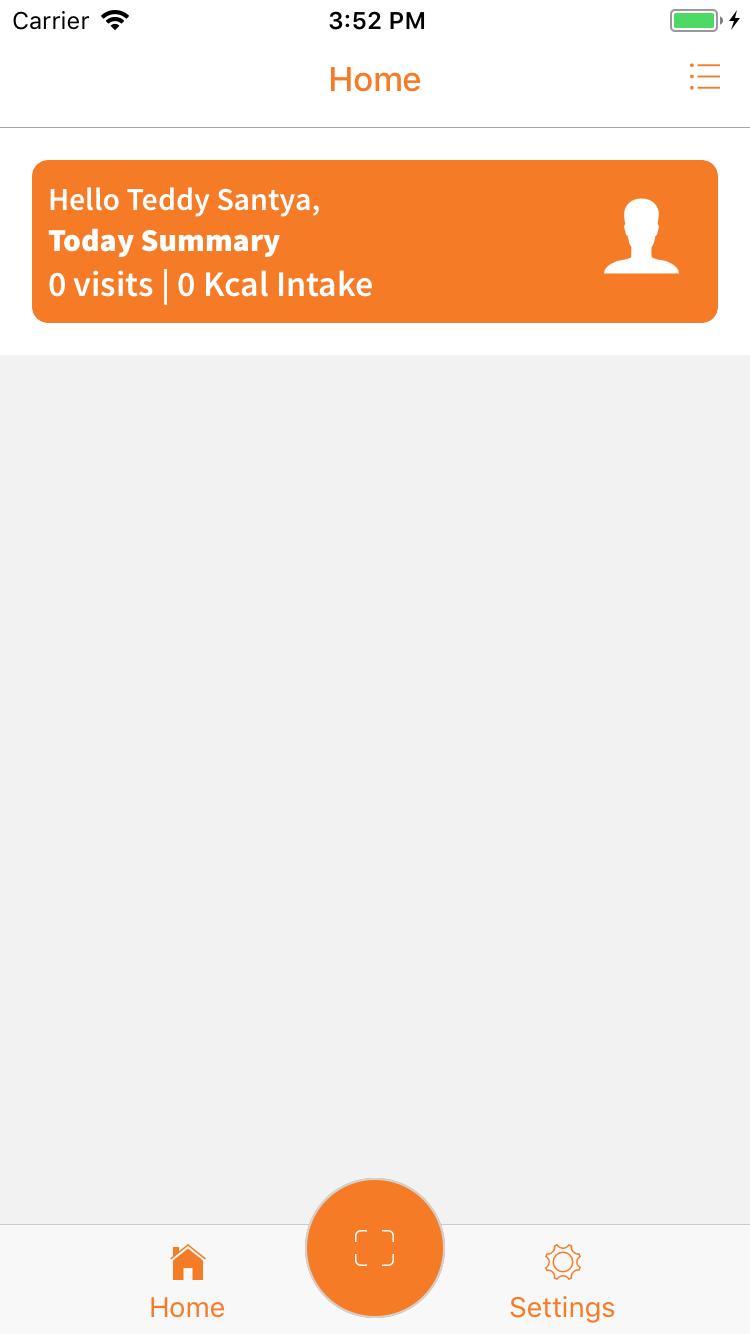
Task: Tap the greeting 'Hello Teddy Santya,'
Action: click(x=184, y=200)
